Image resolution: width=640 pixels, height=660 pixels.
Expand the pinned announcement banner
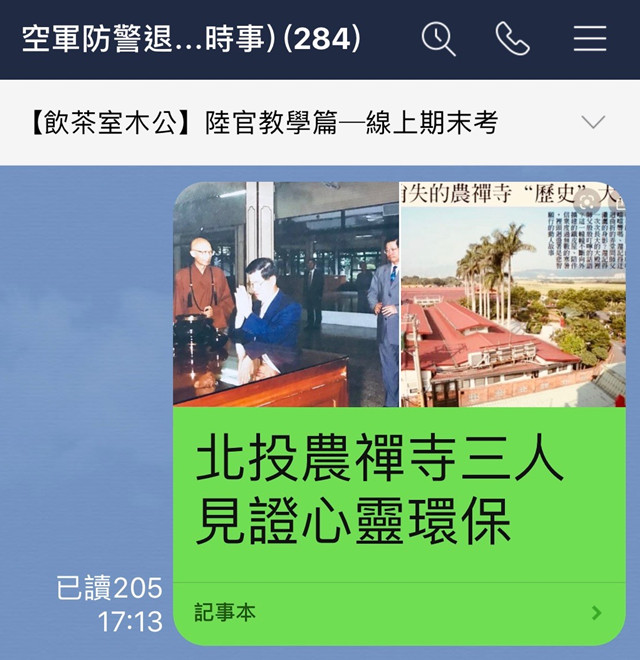[x=593, y=123]
